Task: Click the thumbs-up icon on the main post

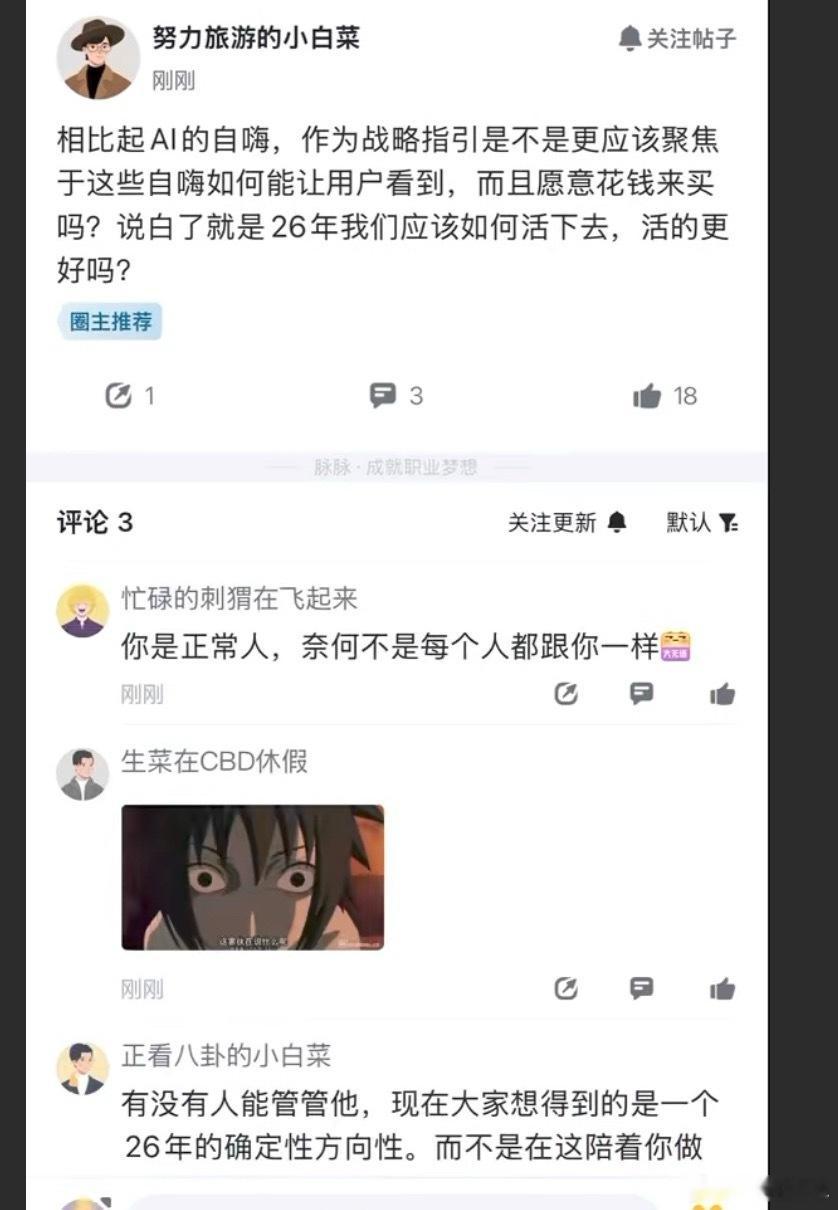Action: click(644, 395)
